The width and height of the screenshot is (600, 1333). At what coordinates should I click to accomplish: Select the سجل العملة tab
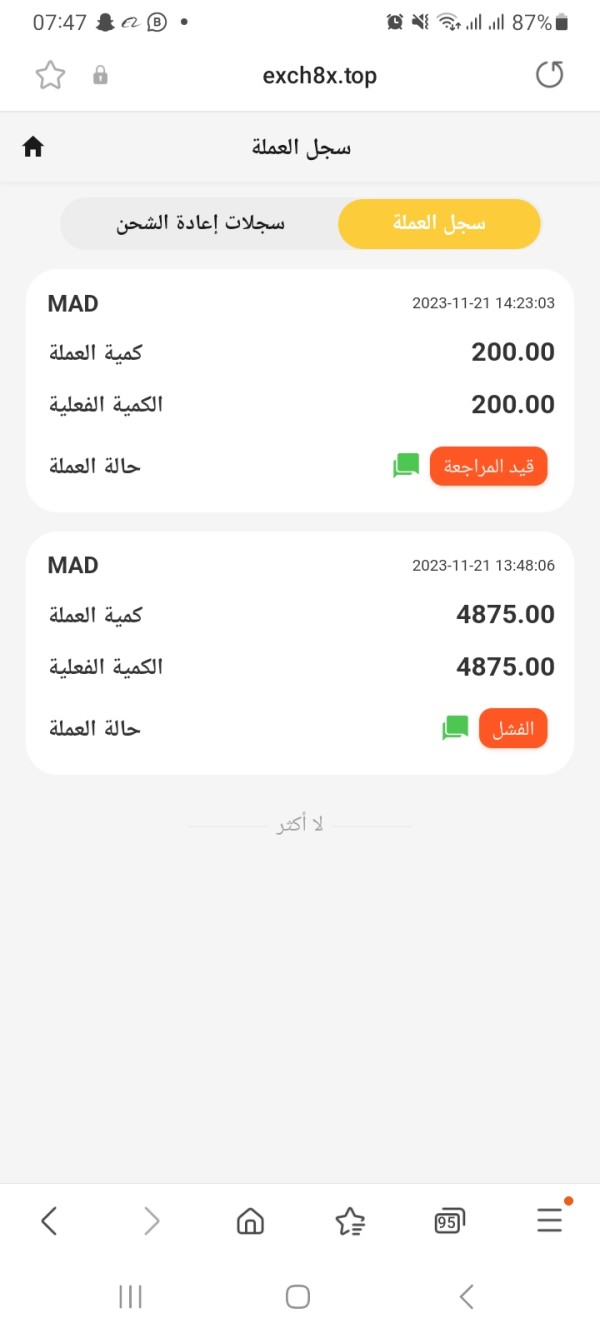(439, 223)
